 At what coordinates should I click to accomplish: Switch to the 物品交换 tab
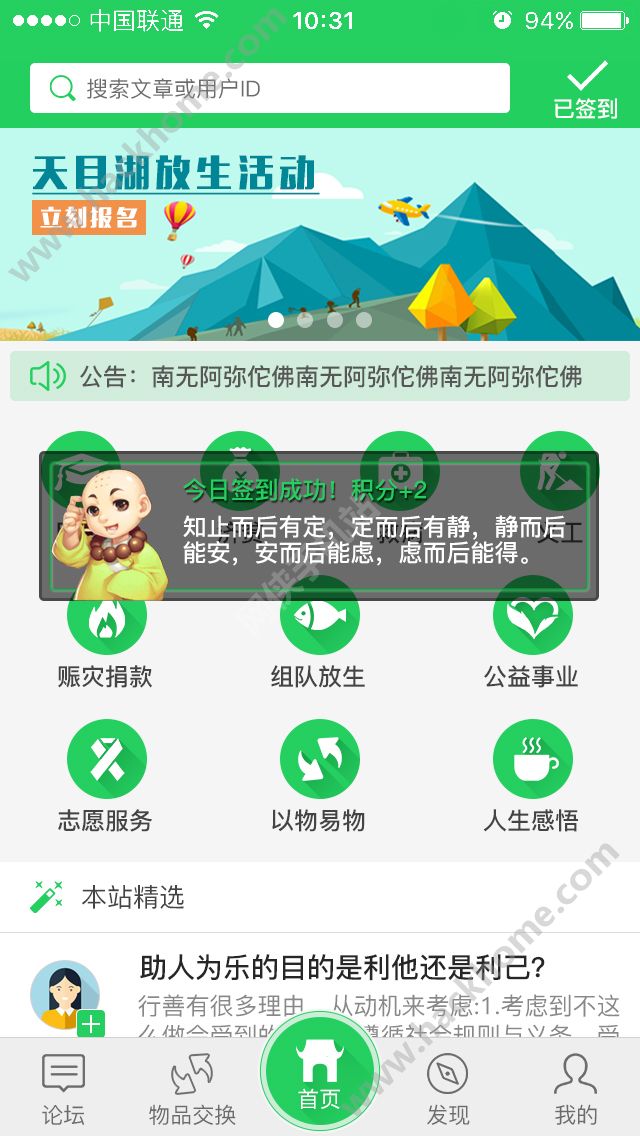(x=192, y=1088)
